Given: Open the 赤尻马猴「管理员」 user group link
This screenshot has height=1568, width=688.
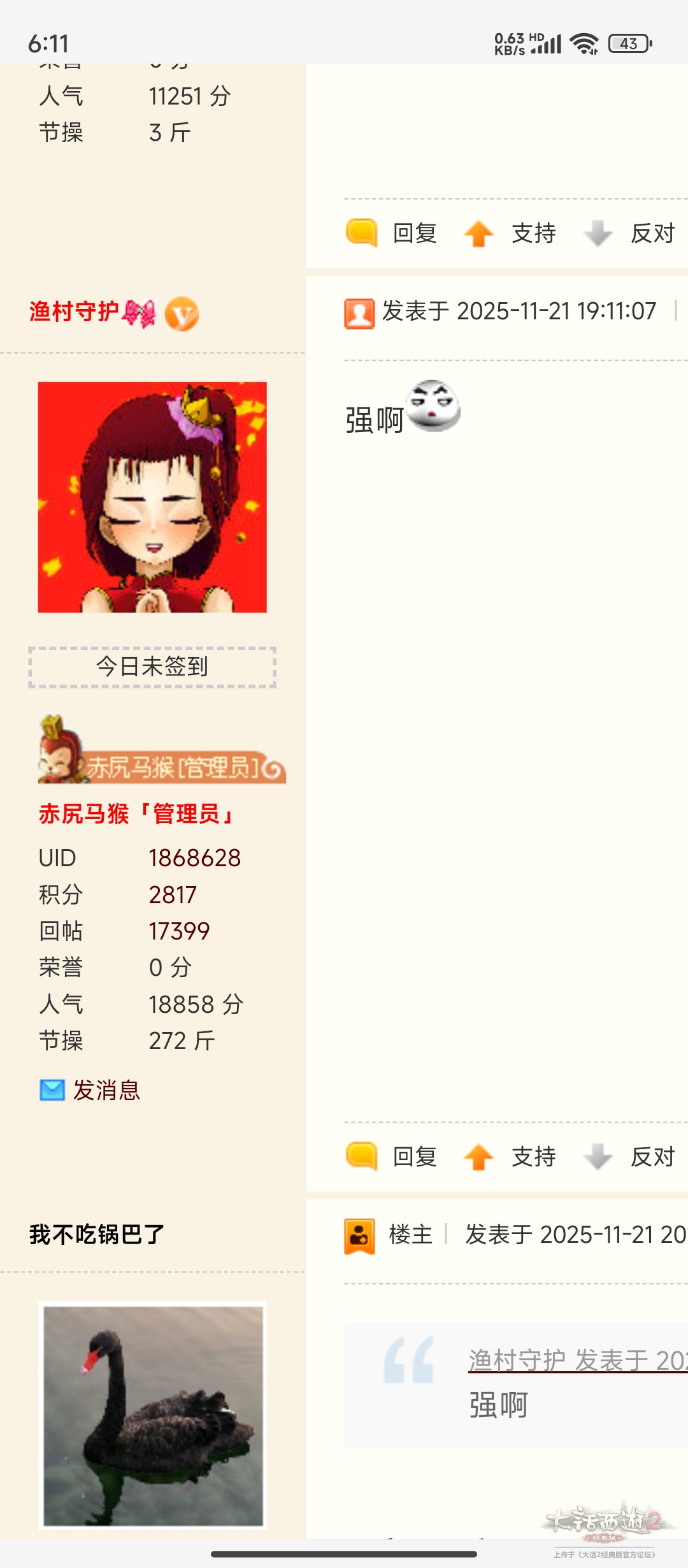Looking at the screenshot, I should [x=136, y=814].
